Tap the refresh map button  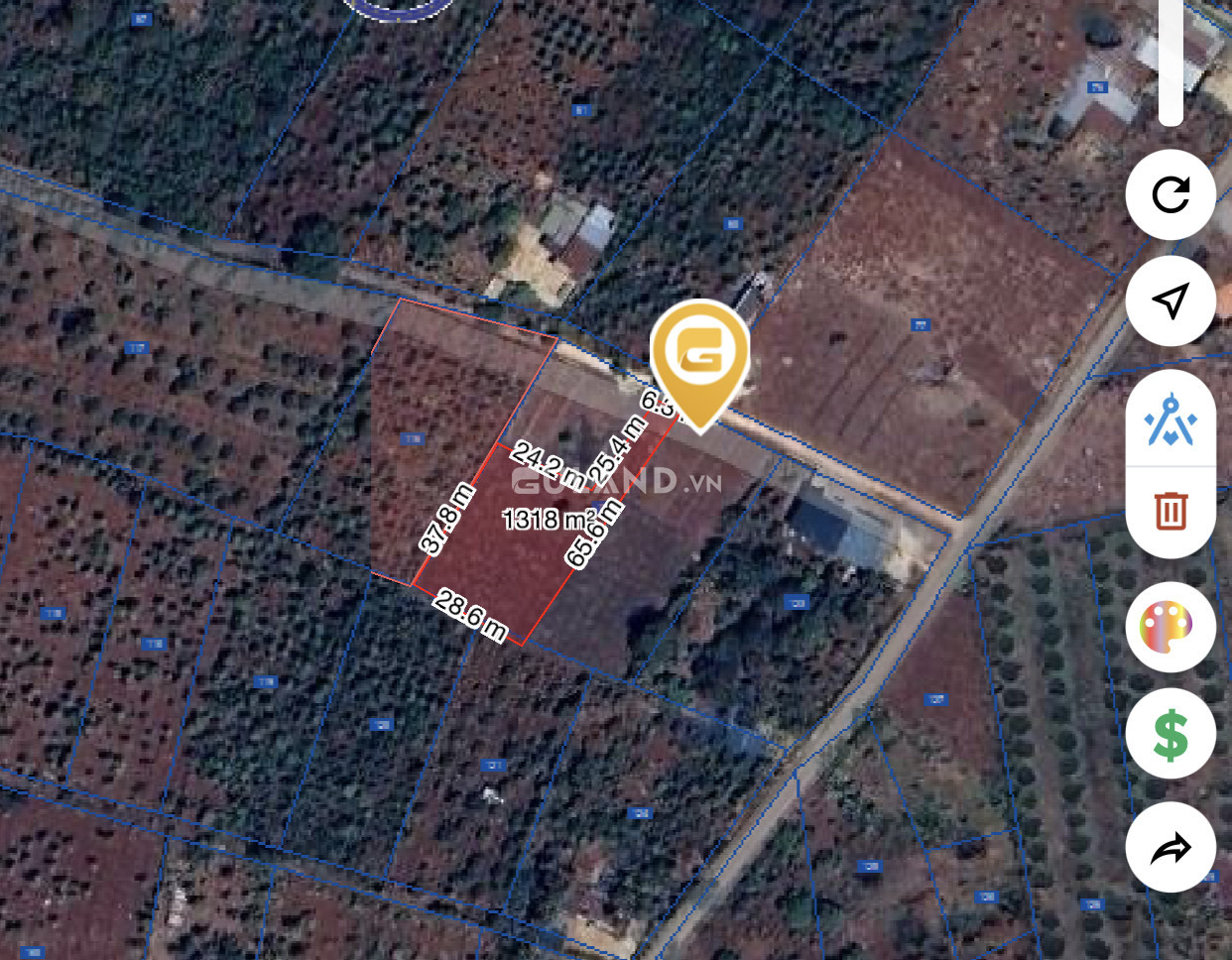coord(1170,194)
